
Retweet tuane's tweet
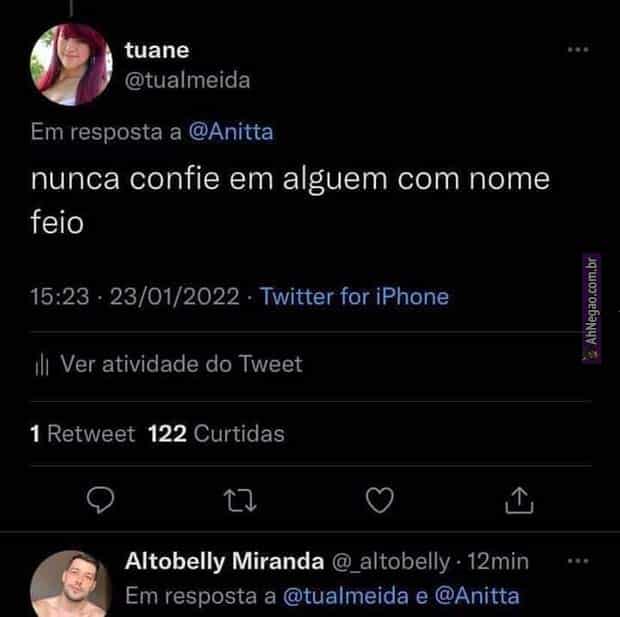click(240, 497)
